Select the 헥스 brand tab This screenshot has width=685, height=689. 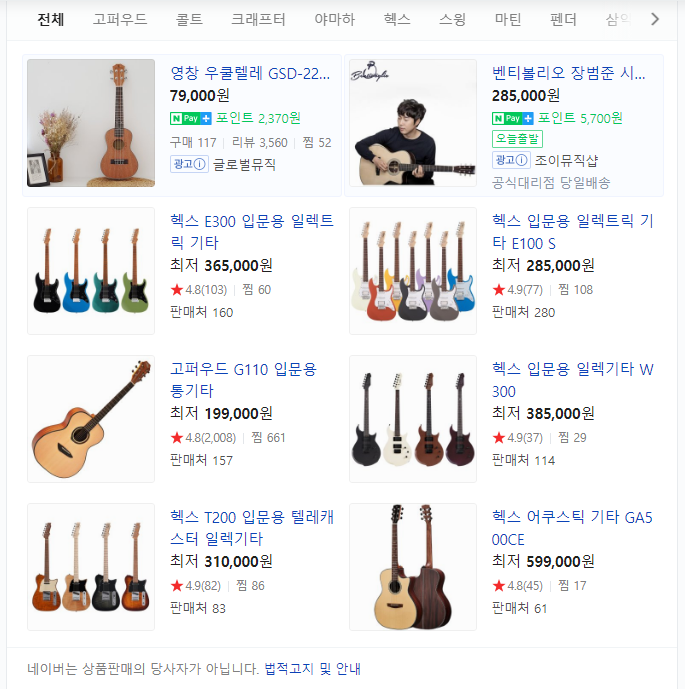[x=397, y=19]
